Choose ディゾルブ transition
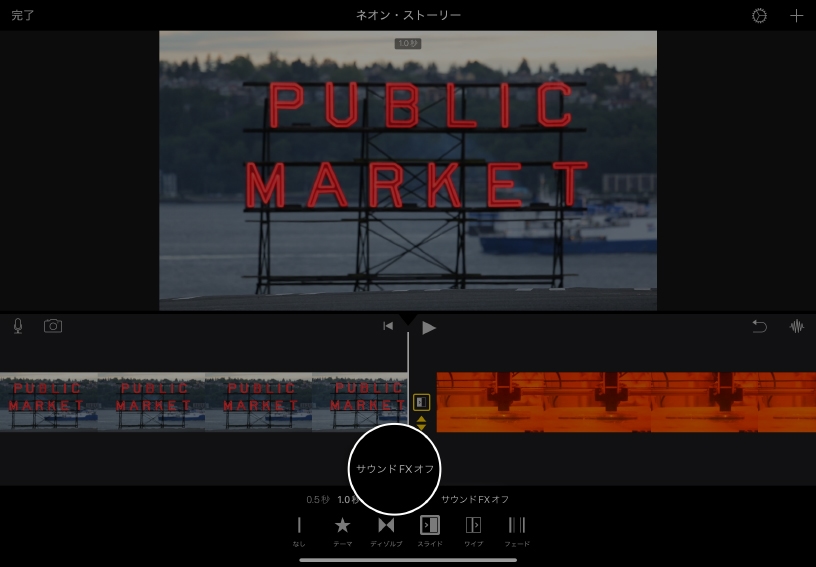Viewport: 816px width, 567px height. click(x=386, y=530)
